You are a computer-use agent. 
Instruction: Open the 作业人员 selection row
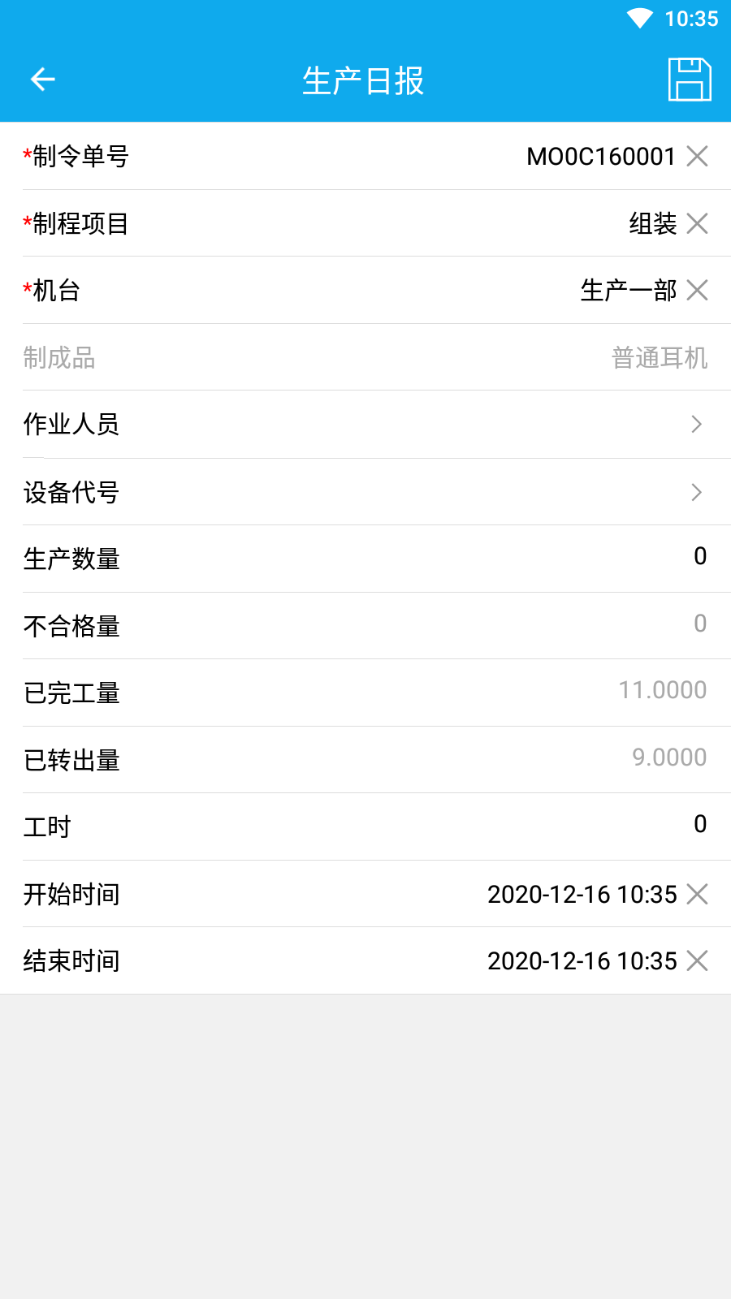[x=365, y=425]
